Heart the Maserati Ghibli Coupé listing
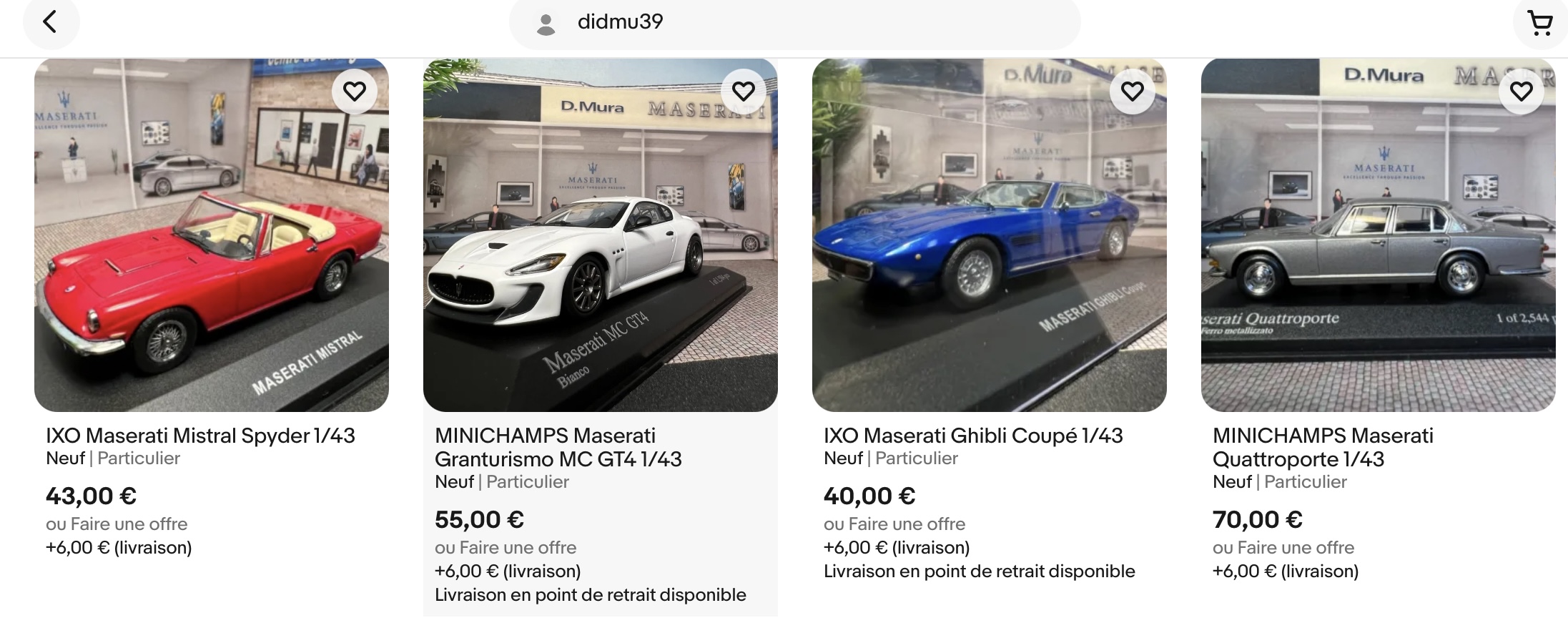Viewport: 1568px width, 628px height. (1133, 92)
